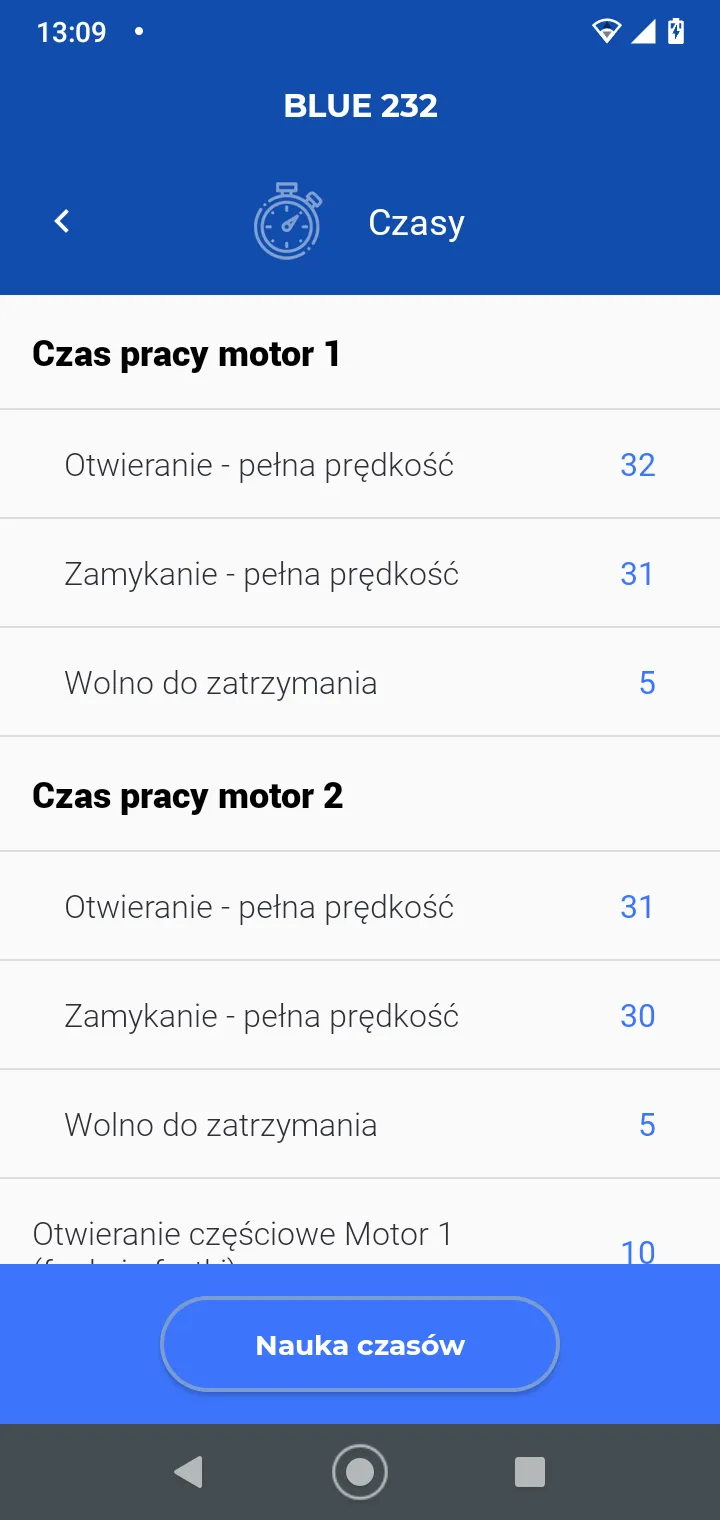The width and height of the screenshot is (720, 1520).
Task: Tap the back arrow to leave Czasy screen
Action: coord(61,220)
